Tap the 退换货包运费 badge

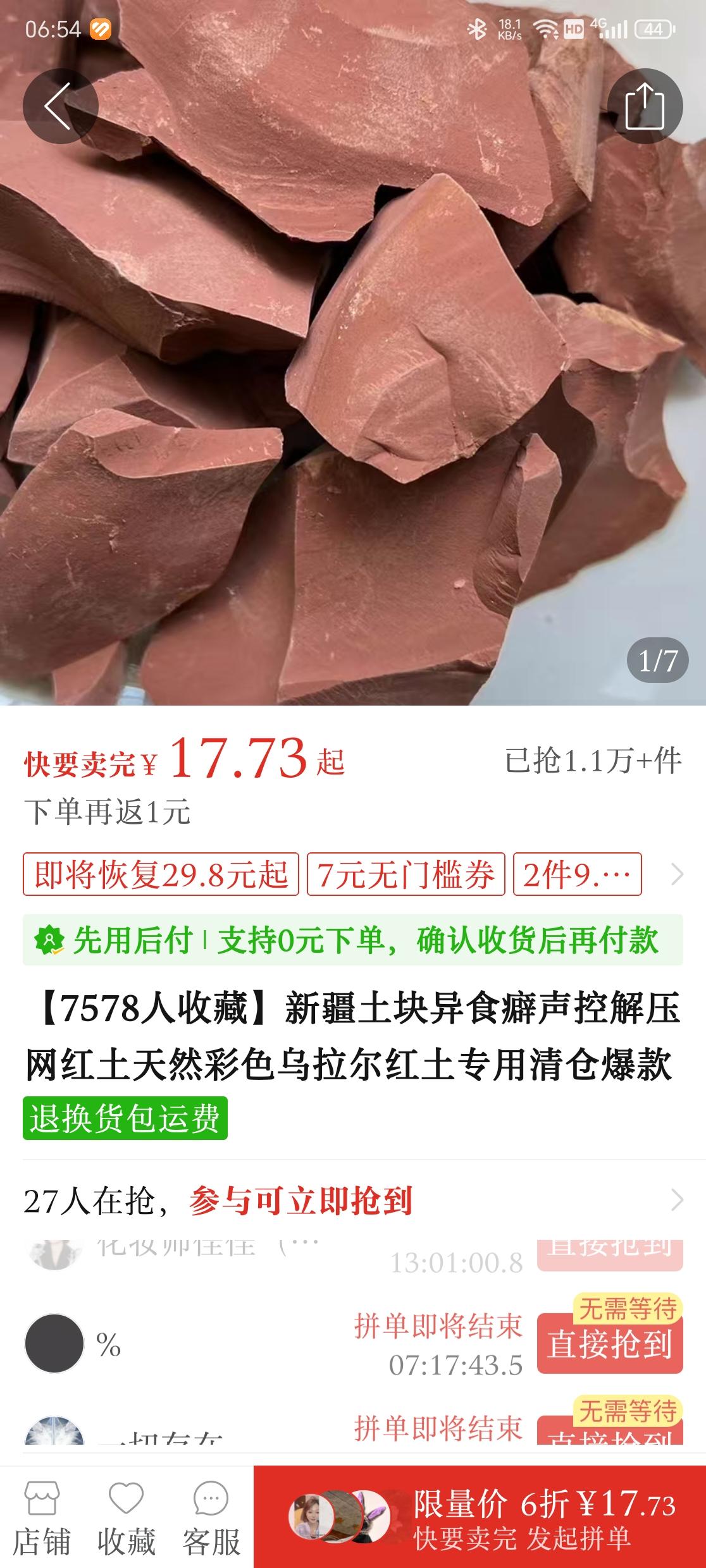(125, 1118)
